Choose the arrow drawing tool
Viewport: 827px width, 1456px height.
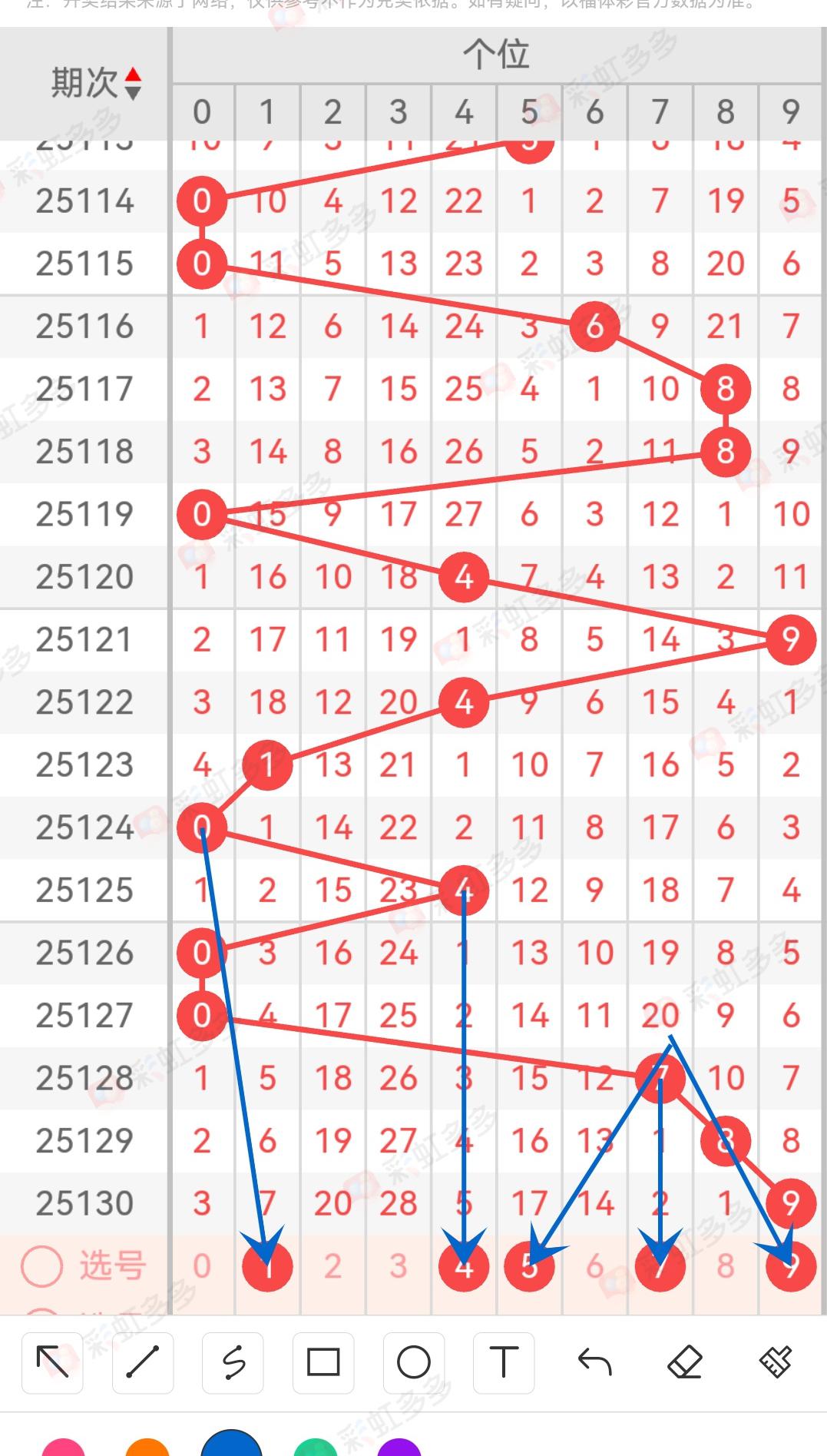click(x=52, y=1363)
